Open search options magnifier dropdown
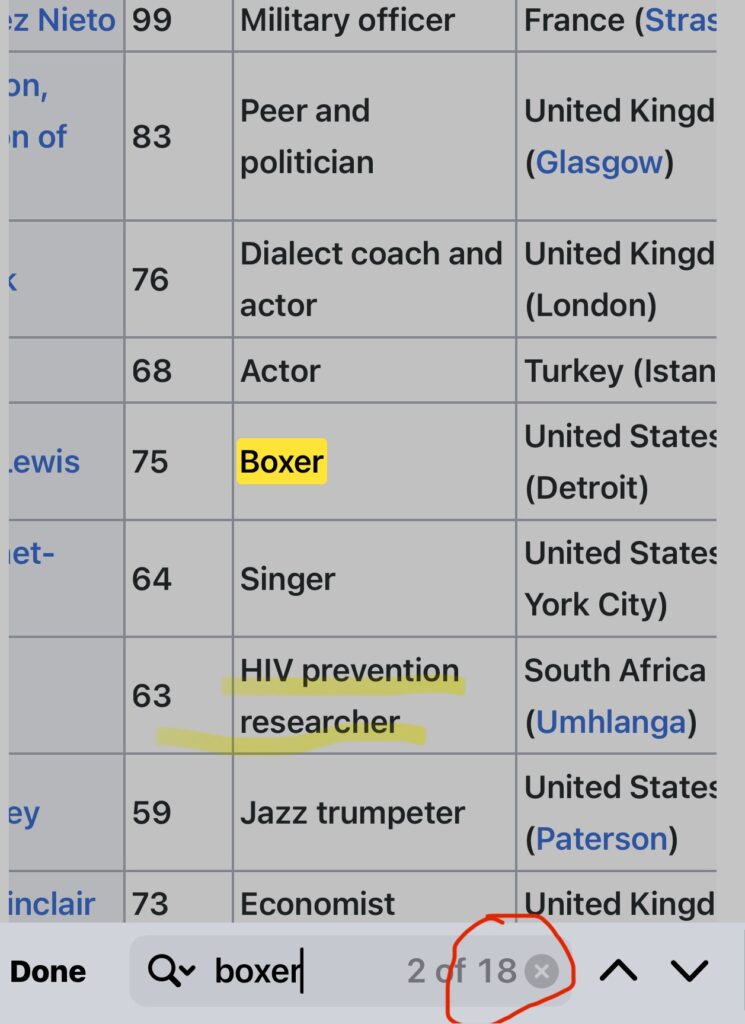The height and width of the screenshot is (1024, 745). click(x=172, y=971)
